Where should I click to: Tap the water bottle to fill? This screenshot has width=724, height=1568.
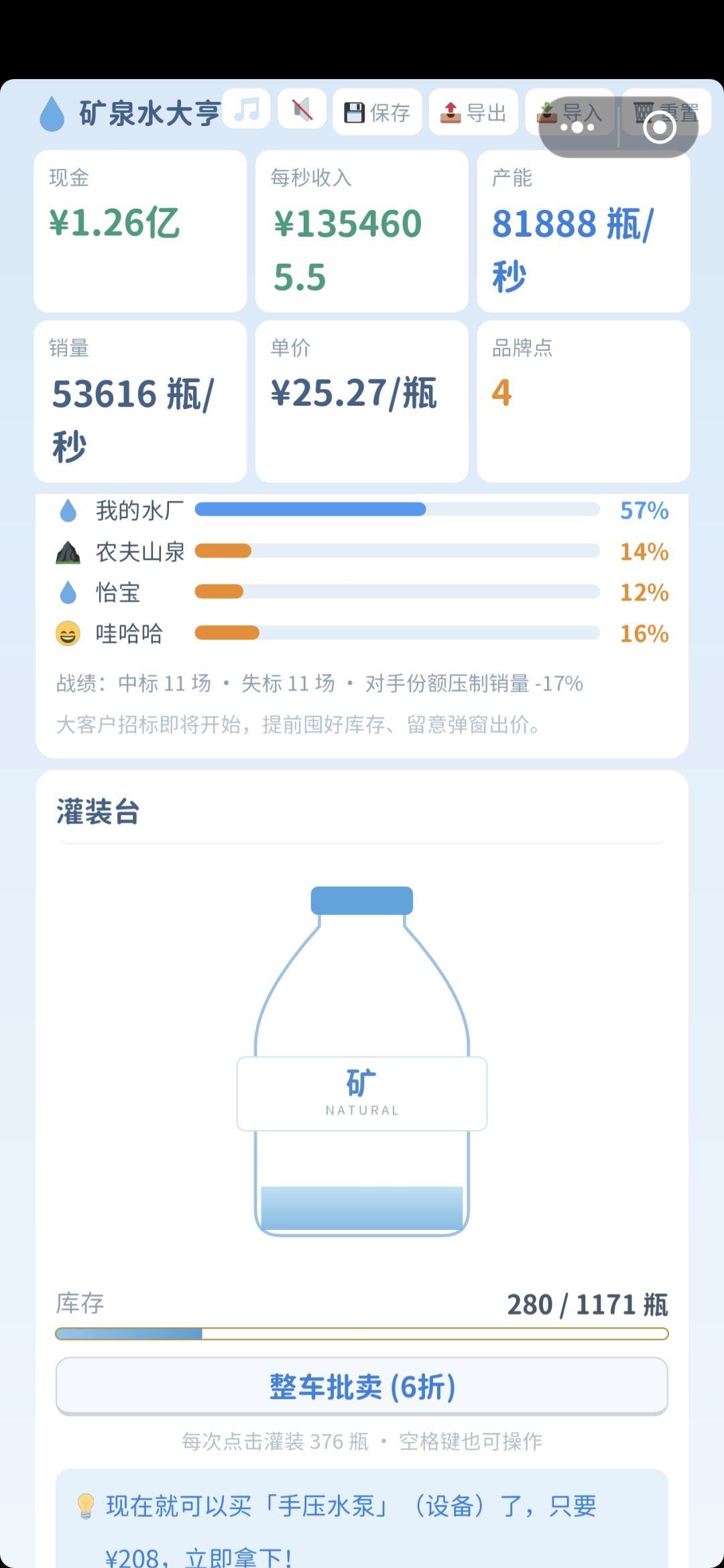(362, 1061)
